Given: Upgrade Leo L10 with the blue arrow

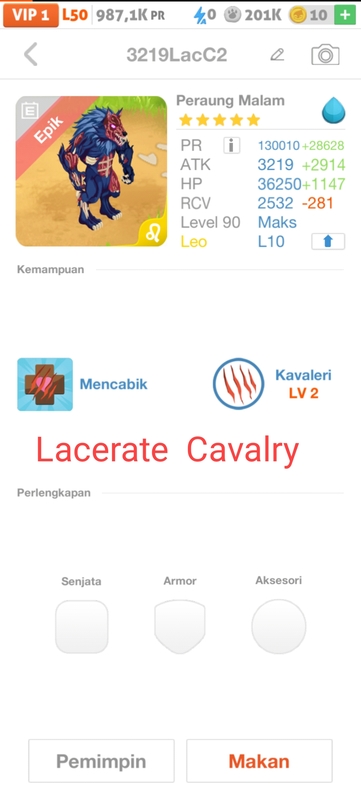Looking at the screenshot, I should (x=328, y=241).
